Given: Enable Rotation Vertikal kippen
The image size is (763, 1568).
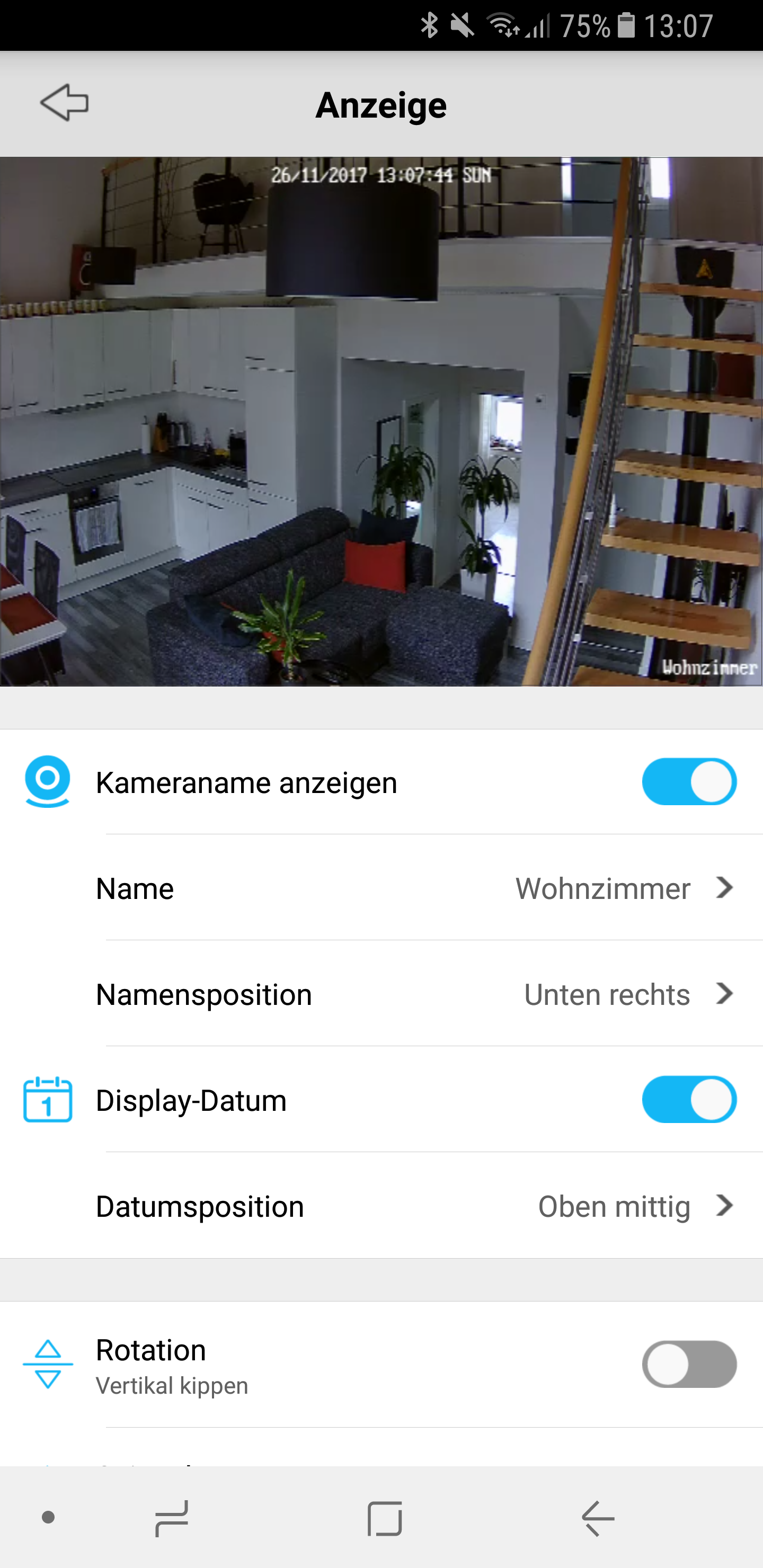Looking at the screenshot, I should coord(689,1364).
